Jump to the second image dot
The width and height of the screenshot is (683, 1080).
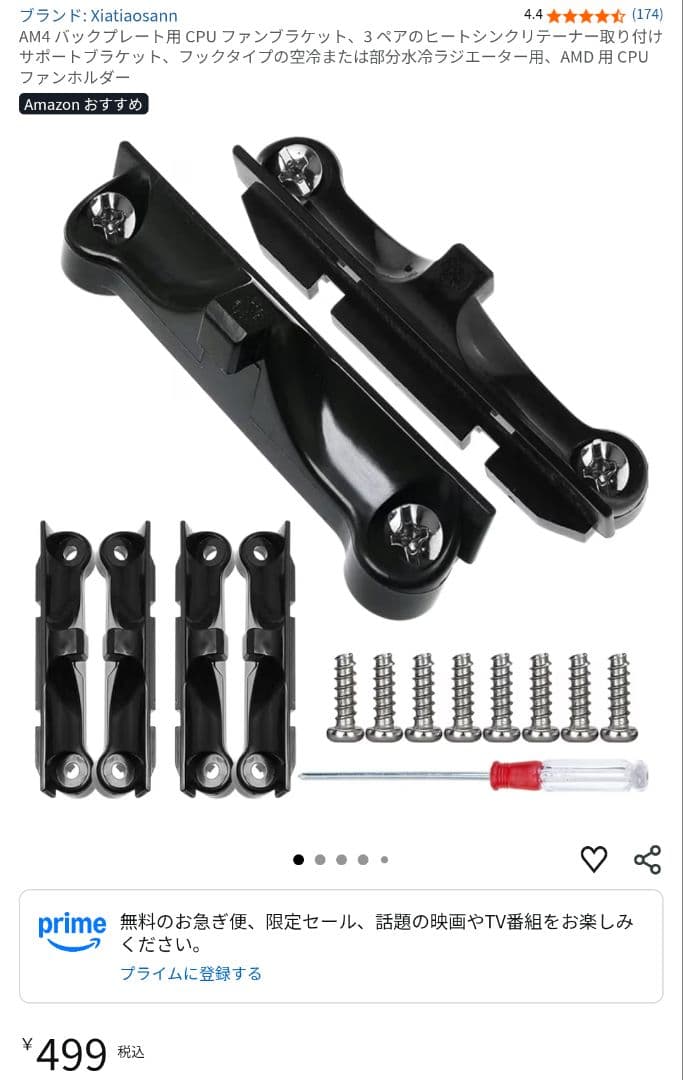(320, 859)
